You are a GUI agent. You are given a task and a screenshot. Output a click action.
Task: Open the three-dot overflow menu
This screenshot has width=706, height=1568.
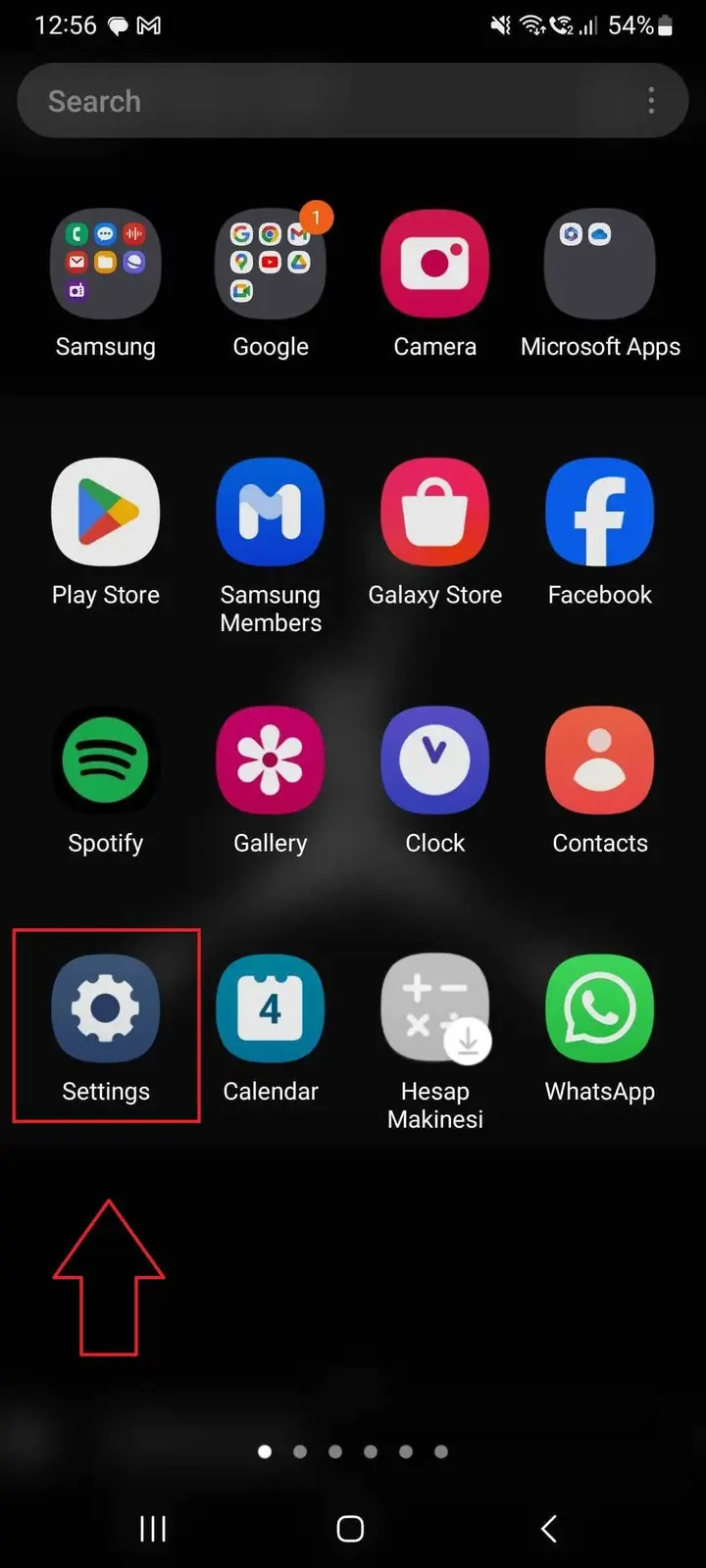651,101
